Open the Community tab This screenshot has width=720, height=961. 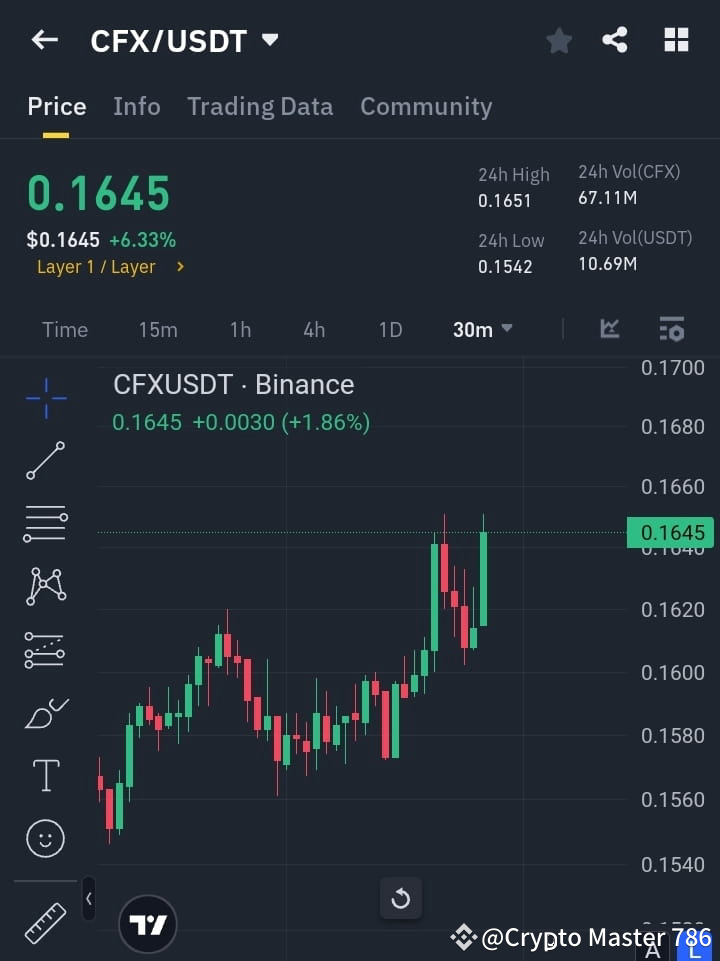[426, 106]
